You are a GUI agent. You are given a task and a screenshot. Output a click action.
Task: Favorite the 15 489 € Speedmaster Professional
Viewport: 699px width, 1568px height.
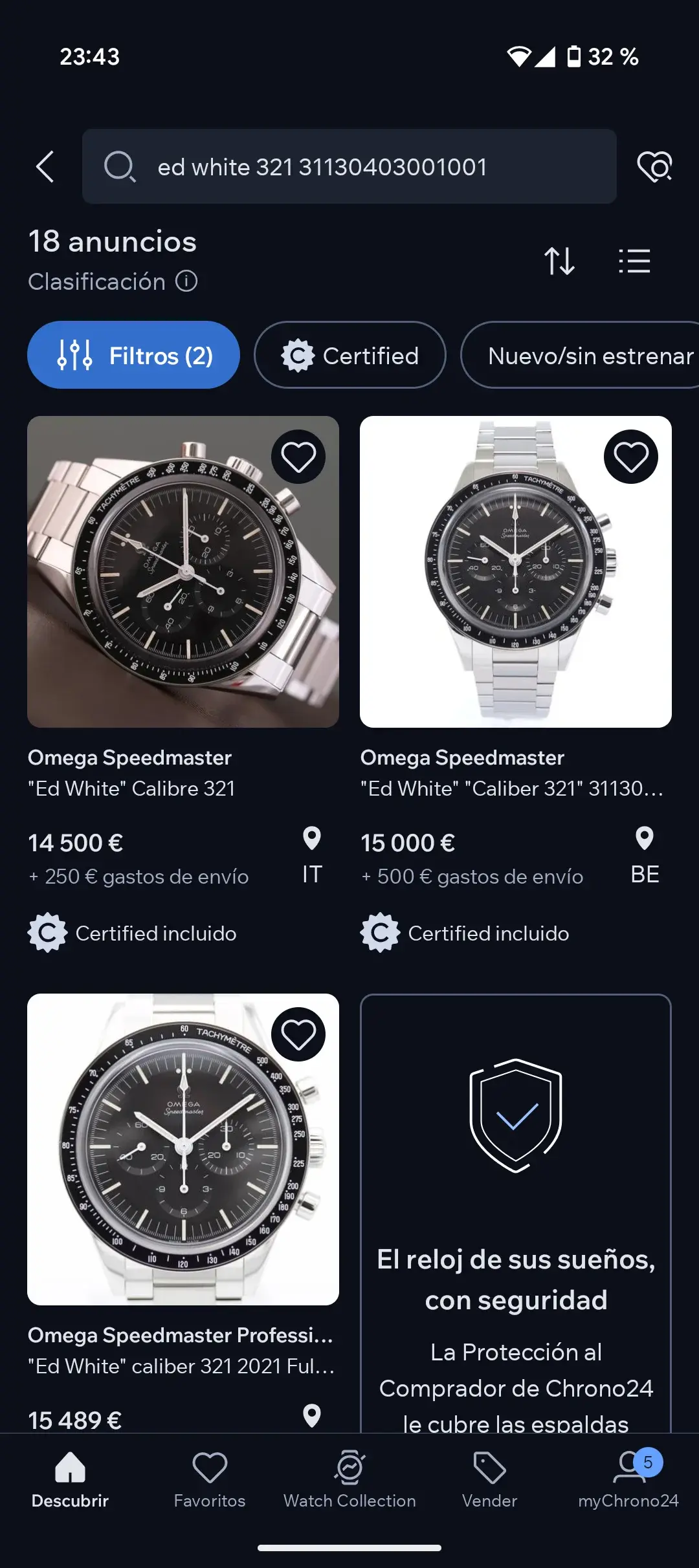coord(298,1034)
